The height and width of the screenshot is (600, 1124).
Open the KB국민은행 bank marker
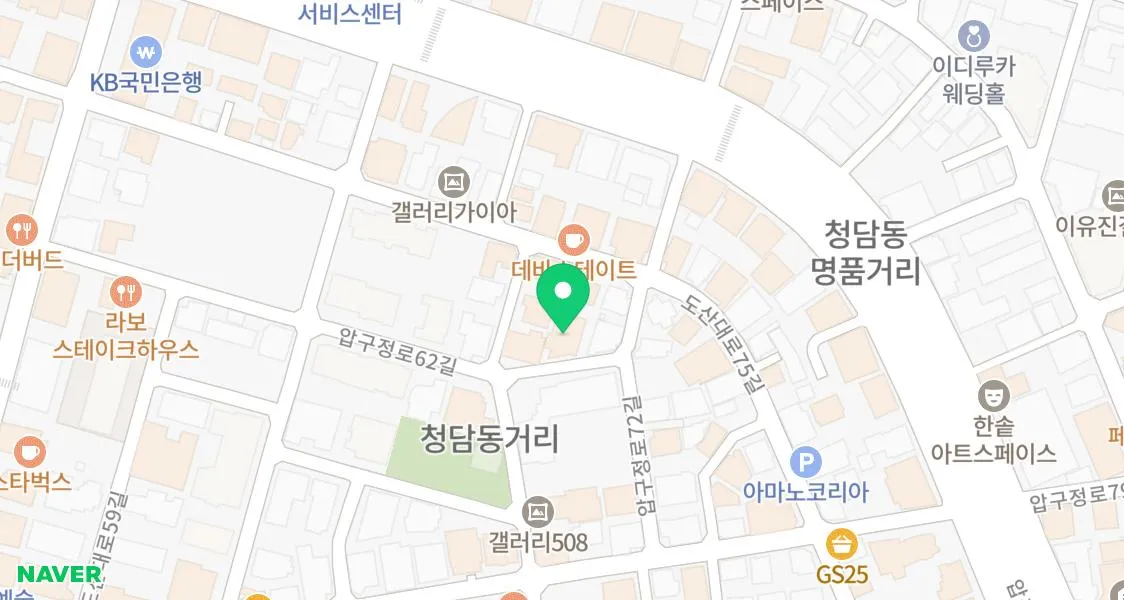[x=147, y=49]
